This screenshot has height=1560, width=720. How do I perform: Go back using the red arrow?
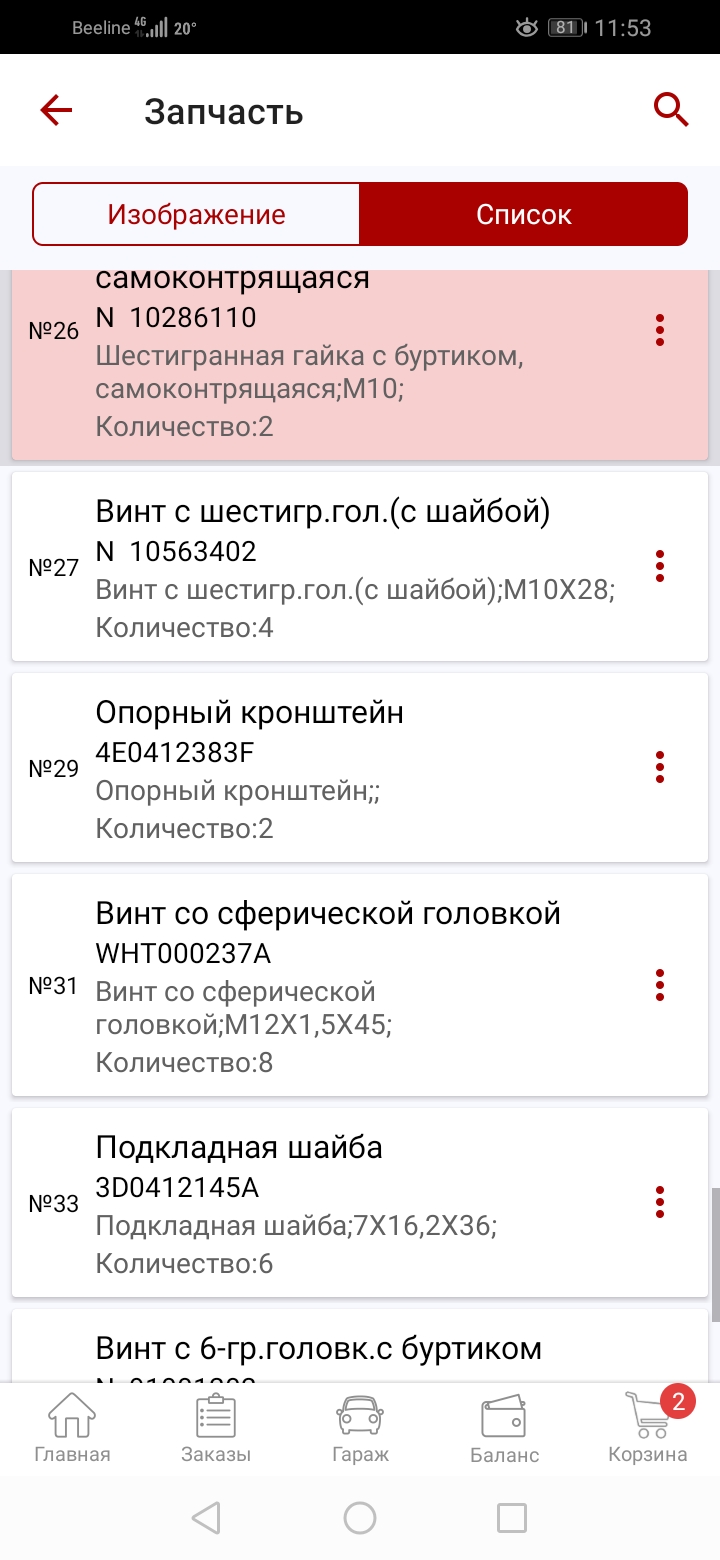56,110
